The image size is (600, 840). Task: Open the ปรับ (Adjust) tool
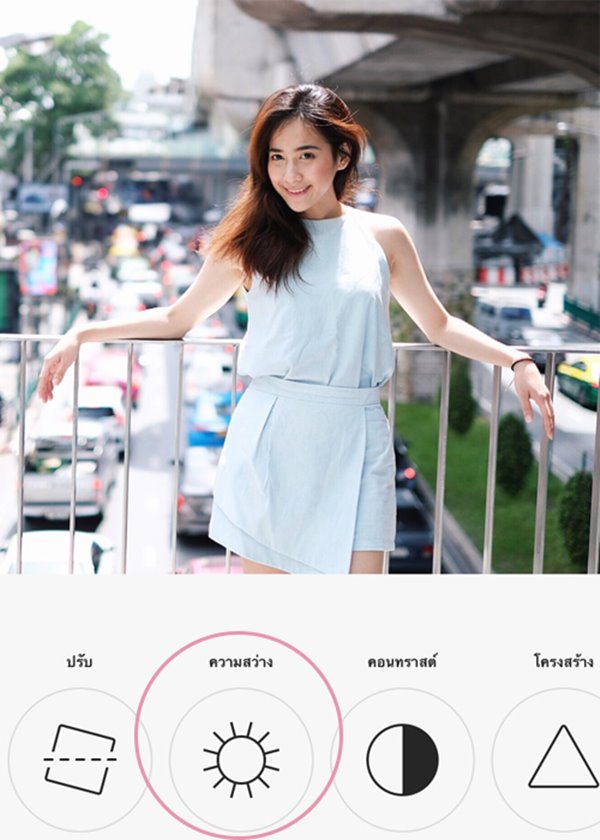tap(80, 759)
